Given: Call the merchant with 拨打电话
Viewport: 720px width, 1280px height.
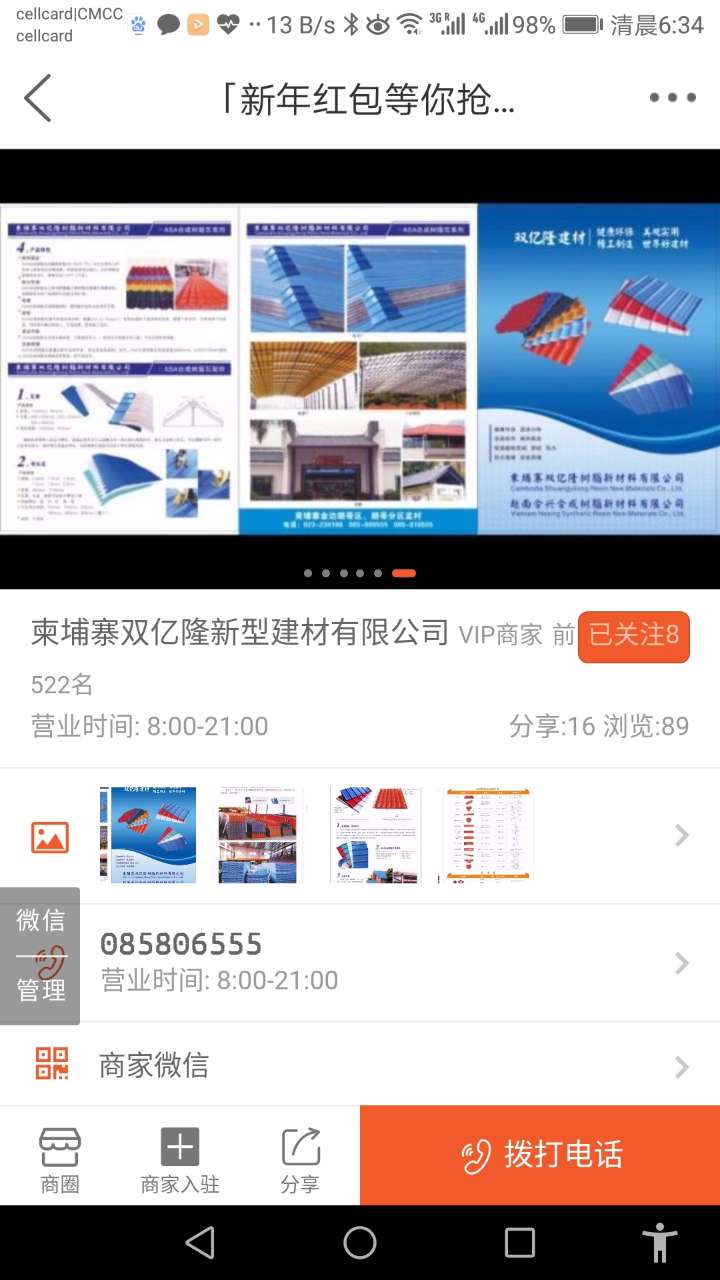Looking at the screenshot, I should point(540,1155).
